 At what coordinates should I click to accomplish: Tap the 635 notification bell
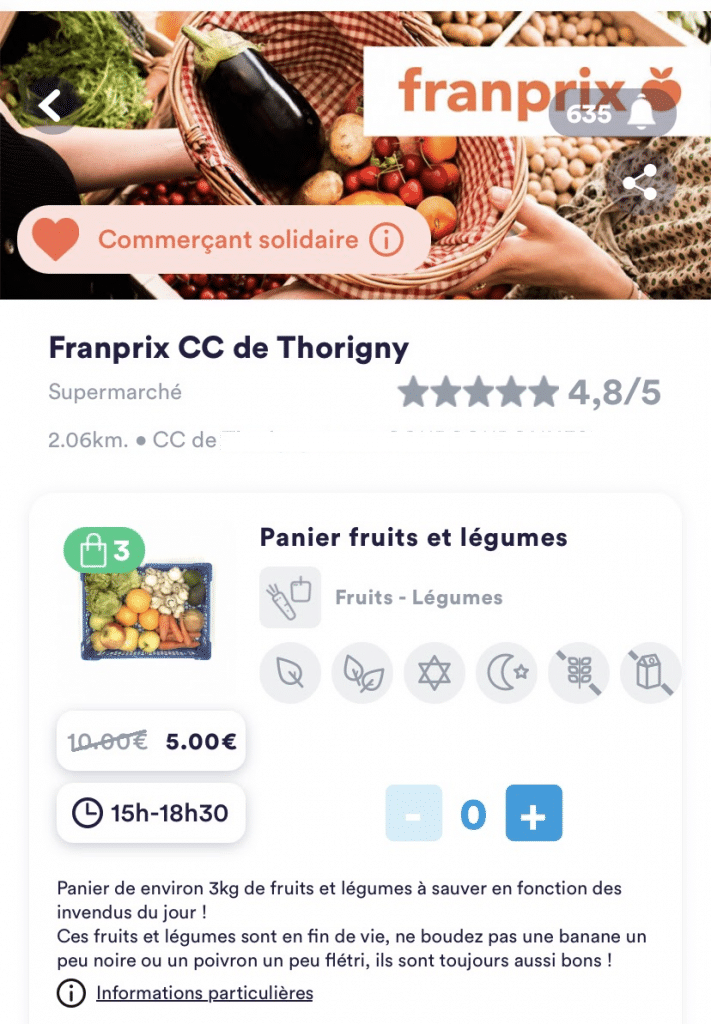point(612,113)
